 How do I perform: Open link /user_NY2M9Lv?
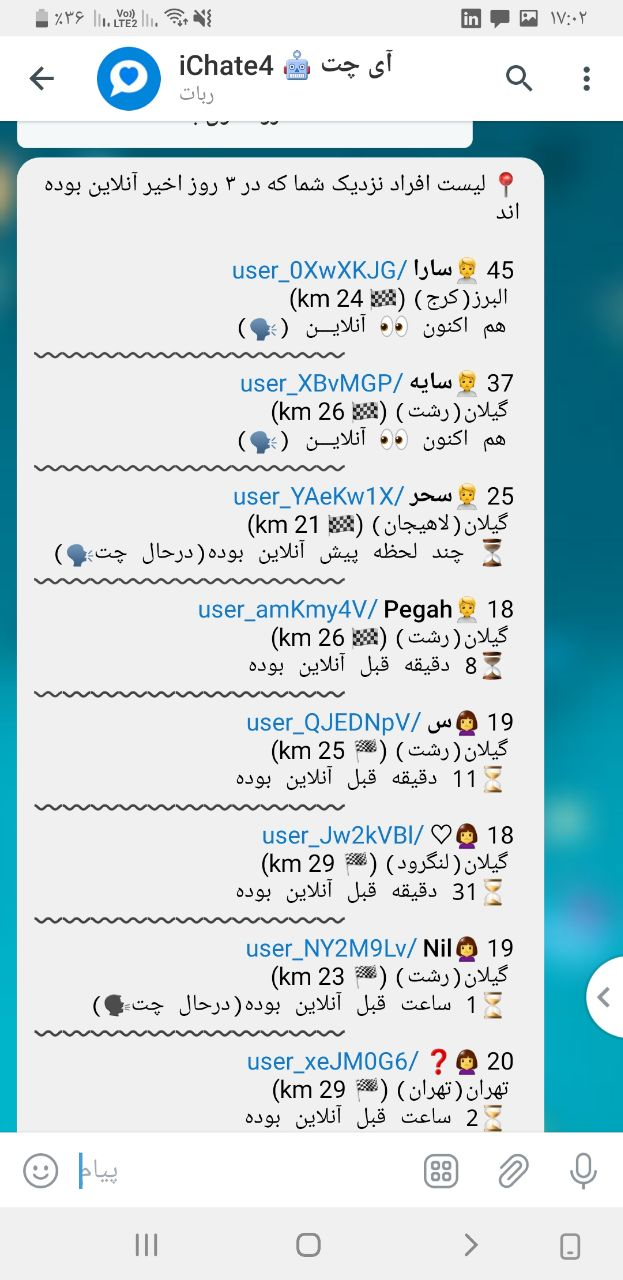coord(331,948)
